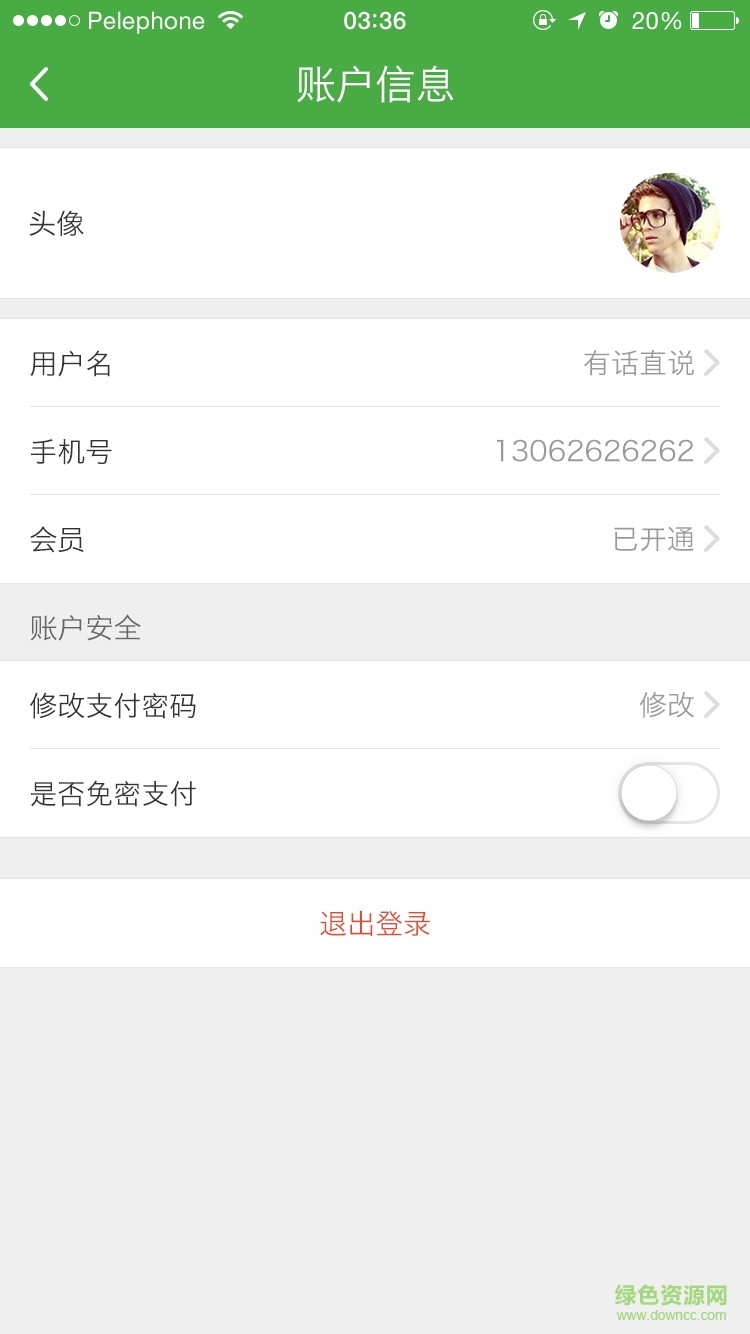Enable 是否免密支付 password-free payment toggle
Viewport: 750px width, 1334px height.
click(x=668, y=793)
